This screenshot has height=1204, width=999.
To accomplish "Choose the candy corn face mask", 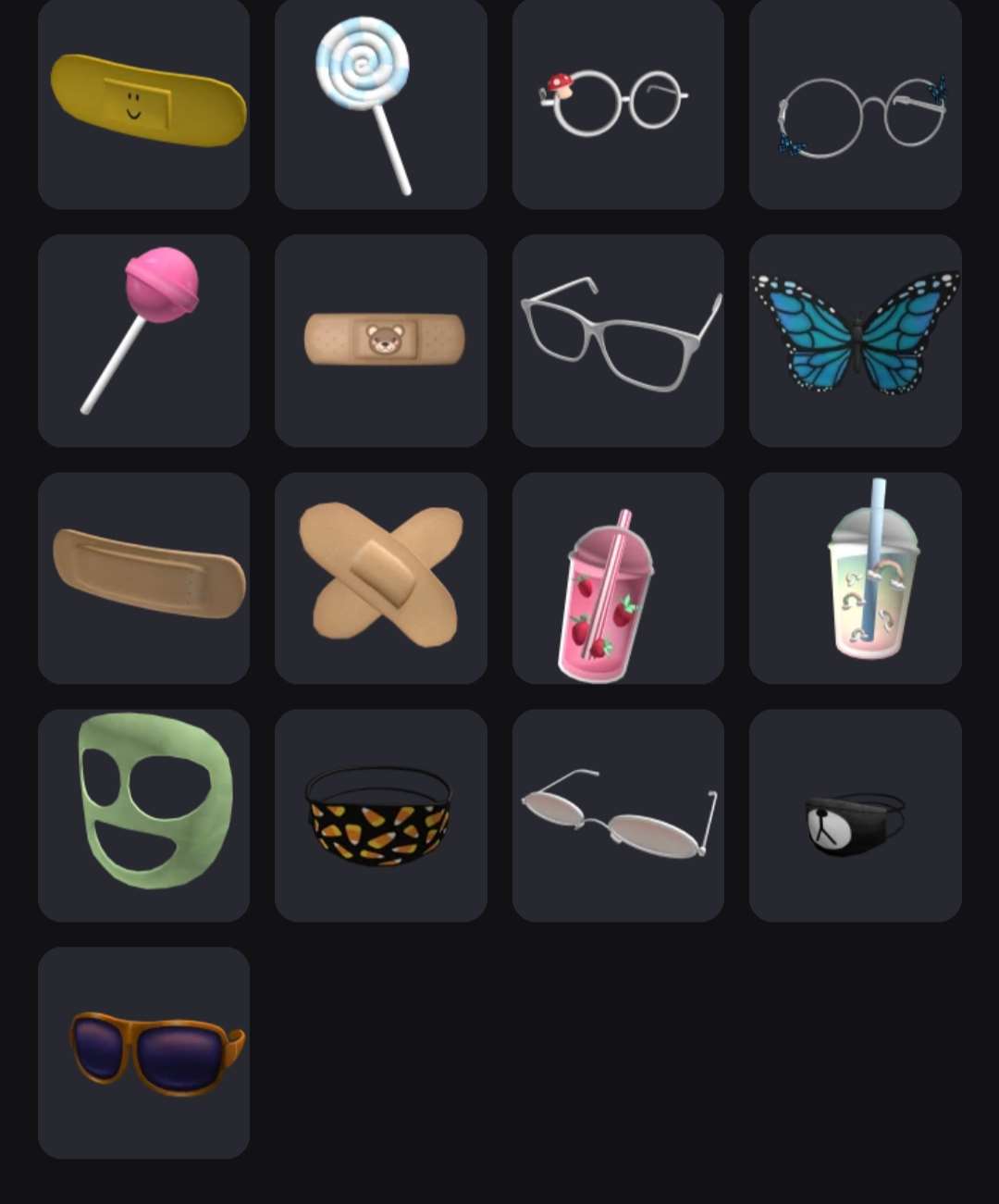I will [x=380, y=814].
